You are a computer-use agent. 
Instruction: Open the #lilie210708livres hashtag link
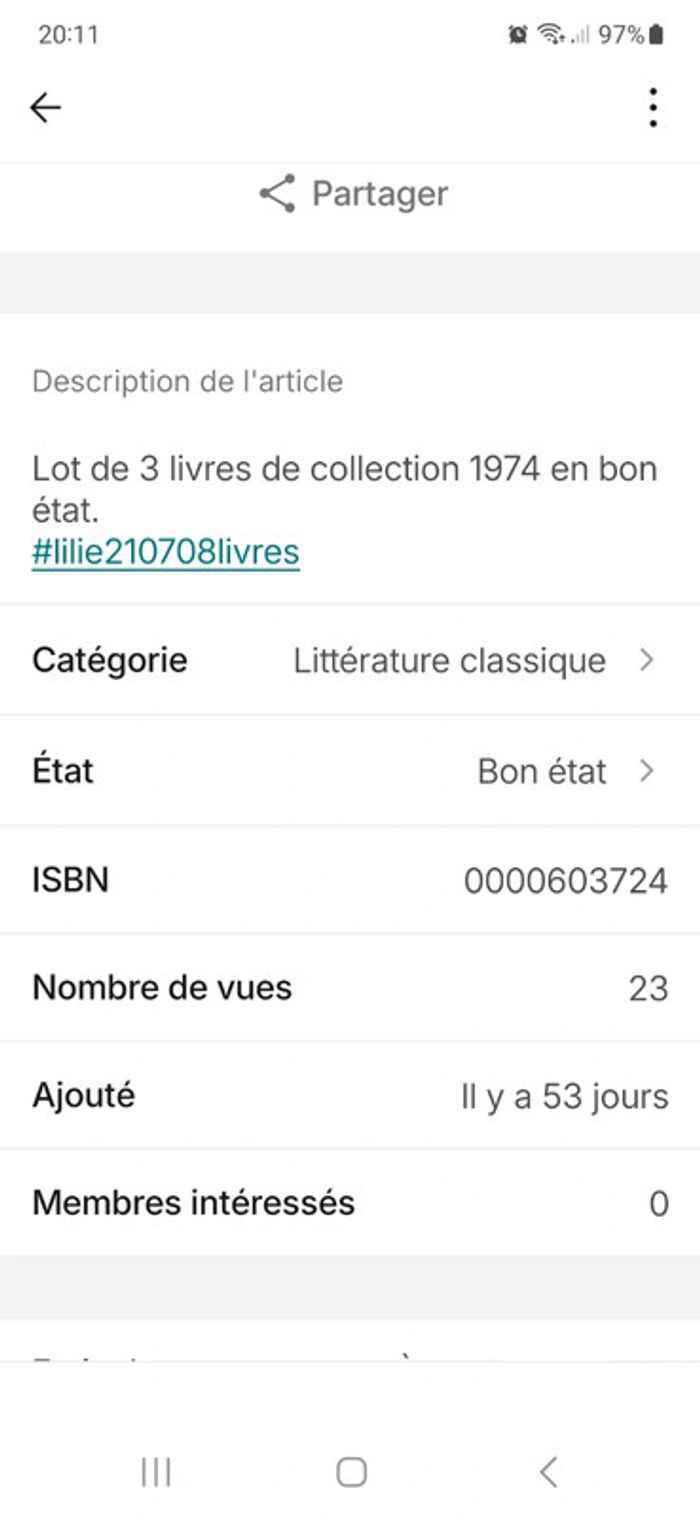pyautogui.click(x=166, y=552)
